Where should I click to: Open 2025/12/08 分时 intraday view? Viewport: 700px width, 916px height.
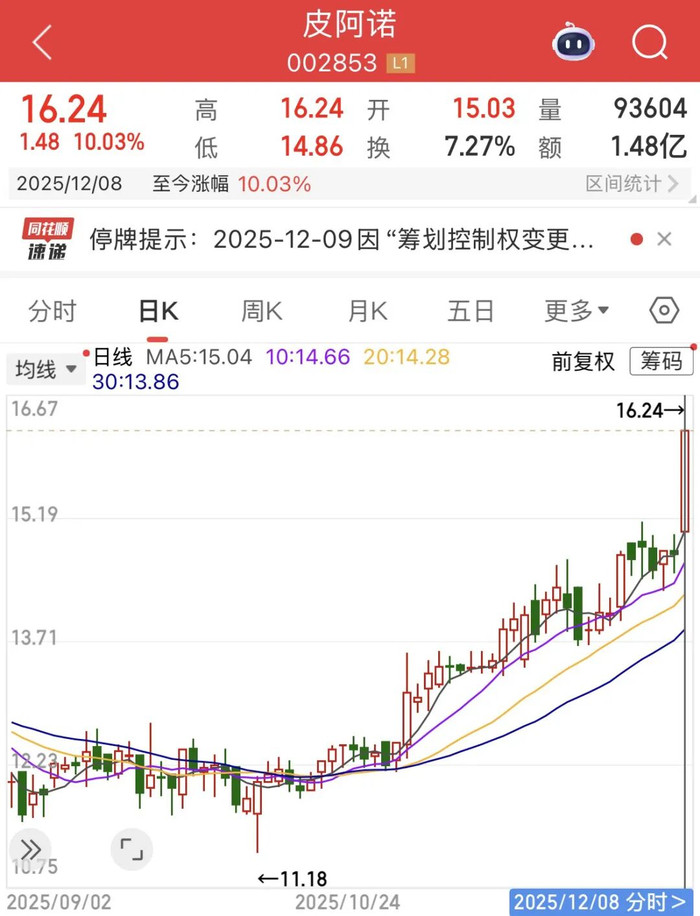tap(603, 903)
